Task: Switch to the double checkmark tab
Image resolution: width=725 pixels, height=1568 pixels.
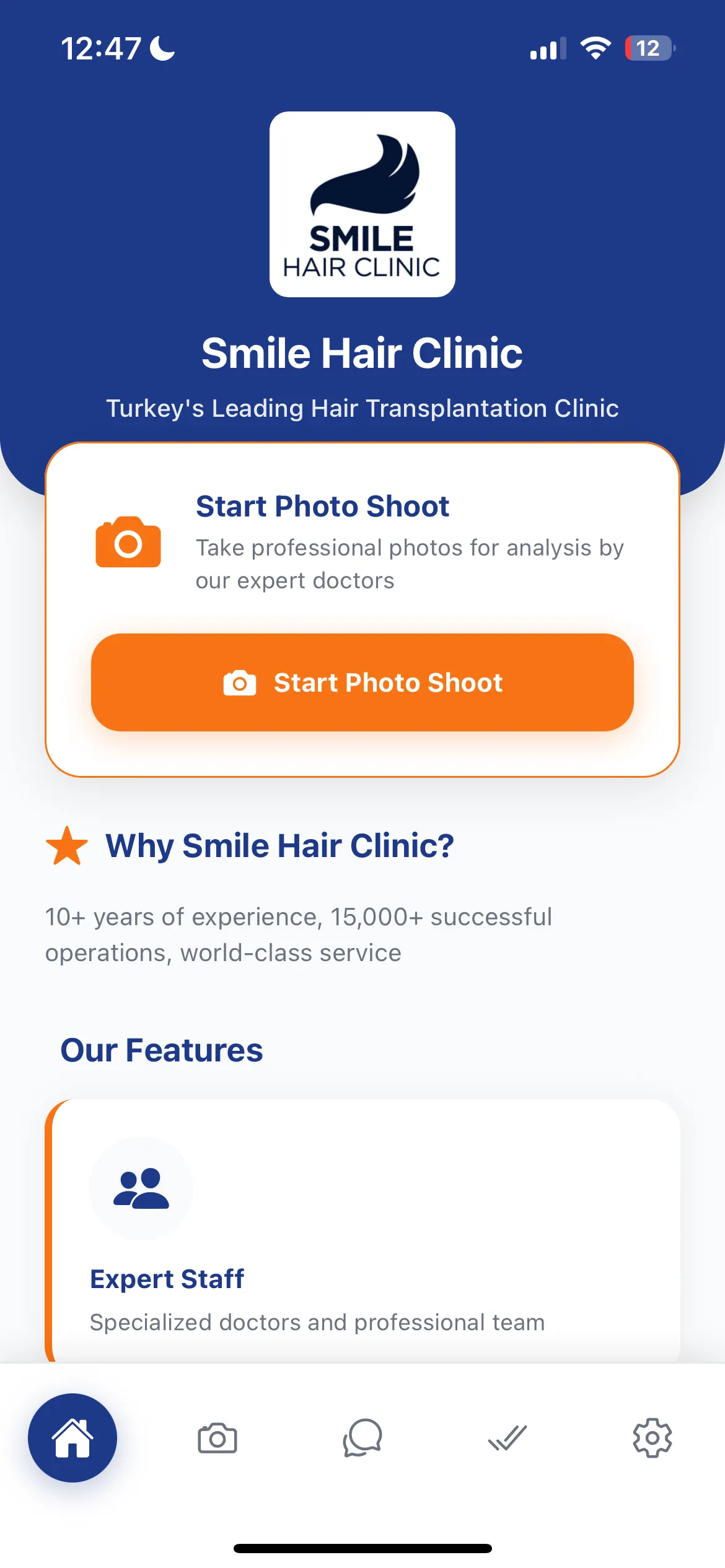Action: (507, 1437)
